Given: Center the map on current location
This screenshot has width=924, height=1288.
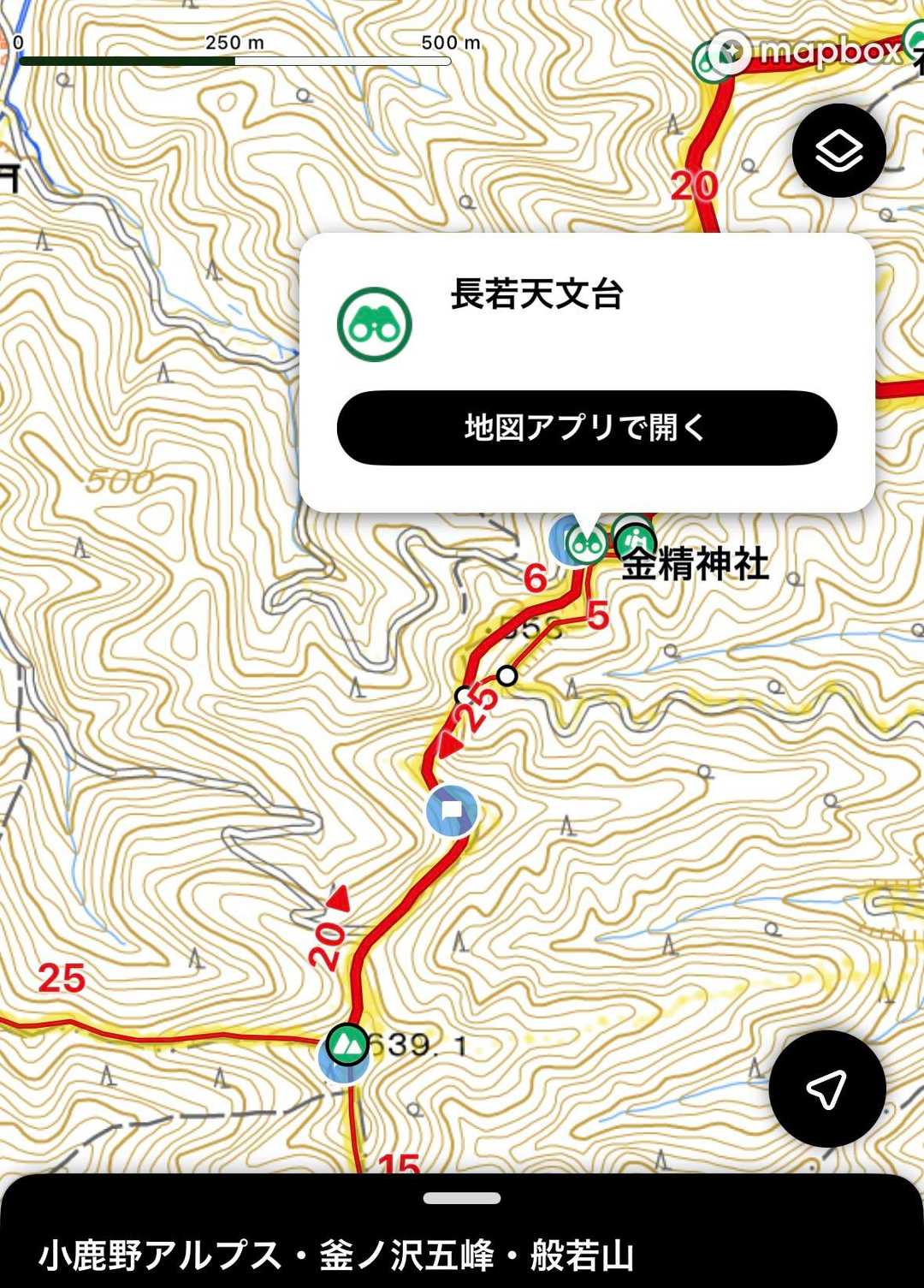Looking at the screenshot, I should pyautogui.click(x=826, y=1089).
